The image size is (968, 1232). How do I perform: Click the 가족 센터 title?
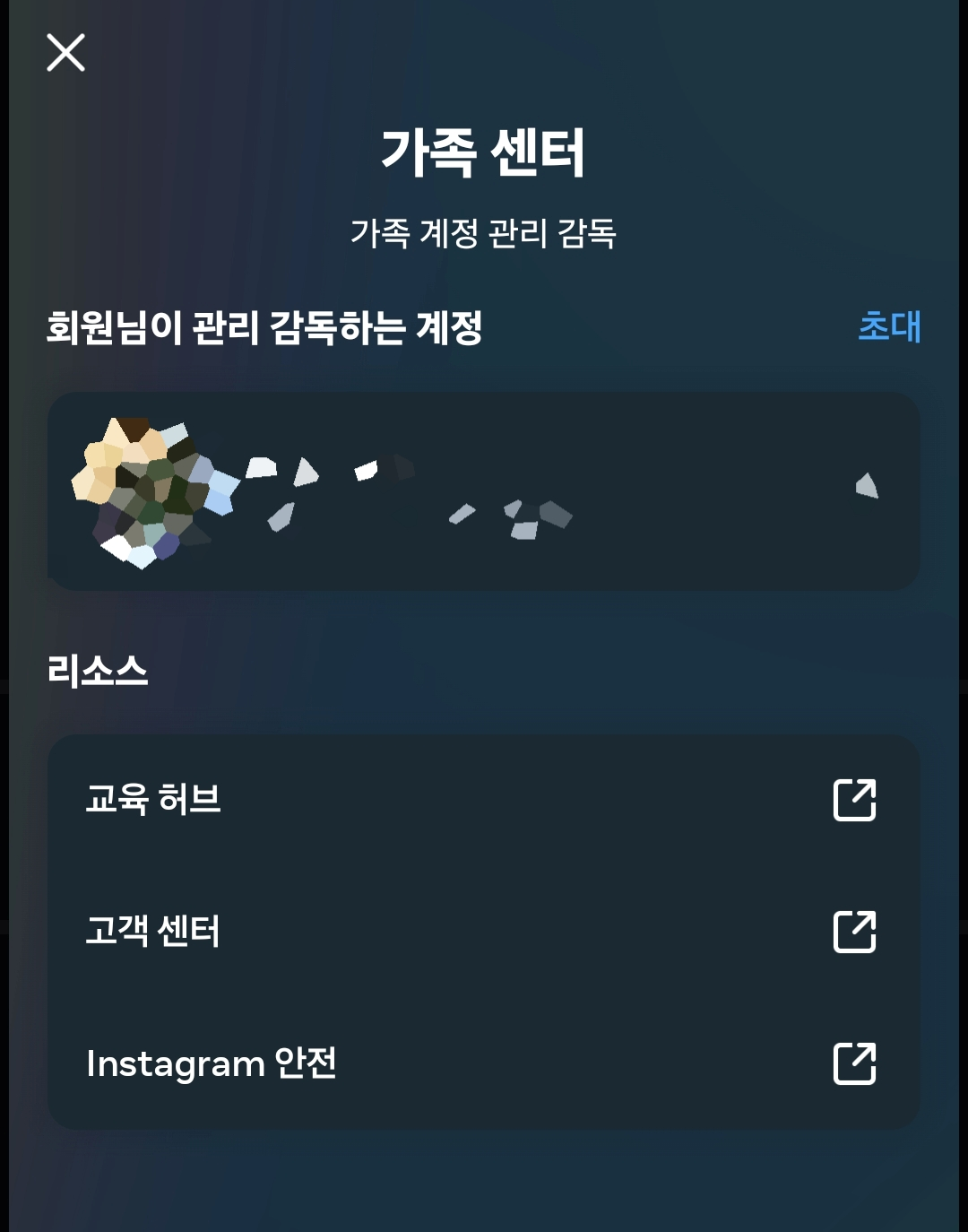[x=484, y=151]
